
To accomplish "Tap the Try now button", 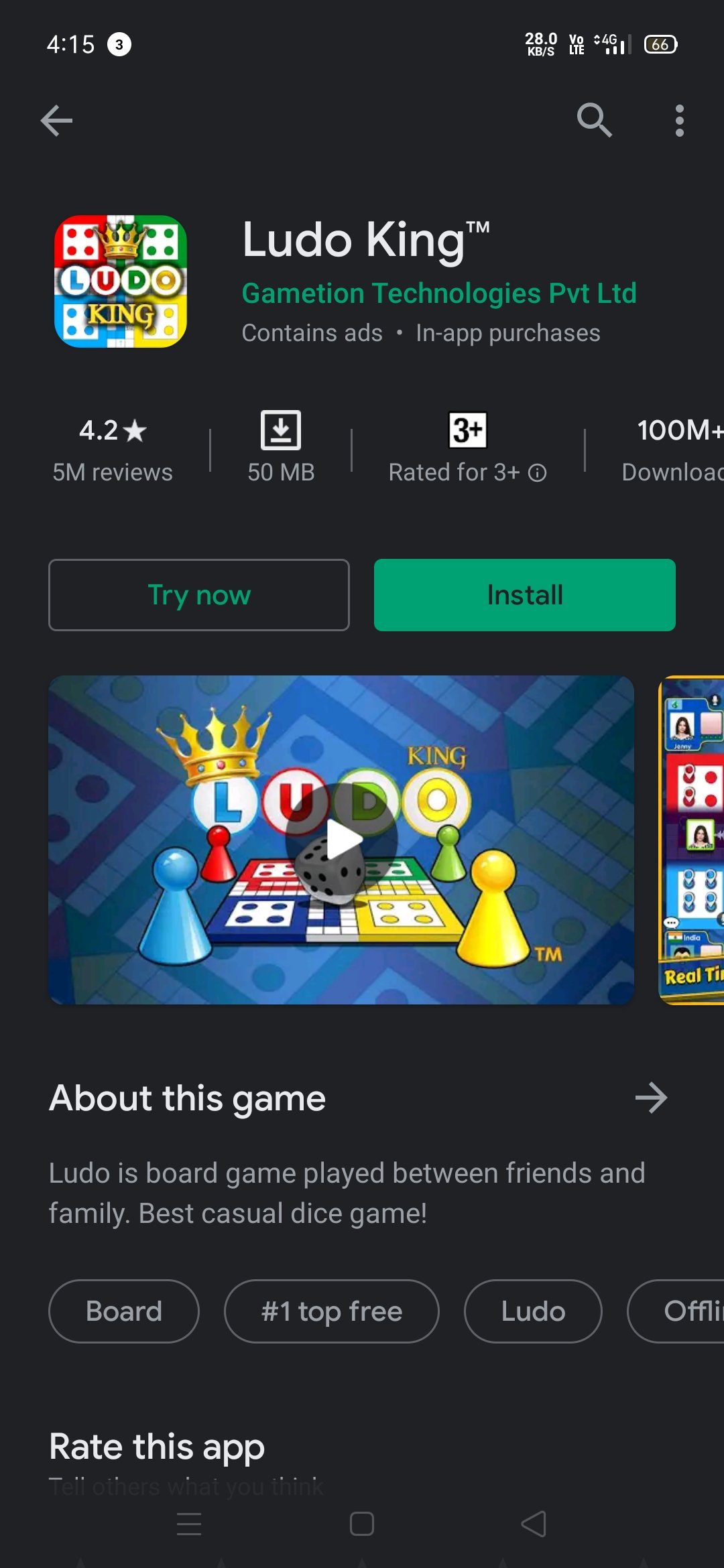I will tap(199, 595).
